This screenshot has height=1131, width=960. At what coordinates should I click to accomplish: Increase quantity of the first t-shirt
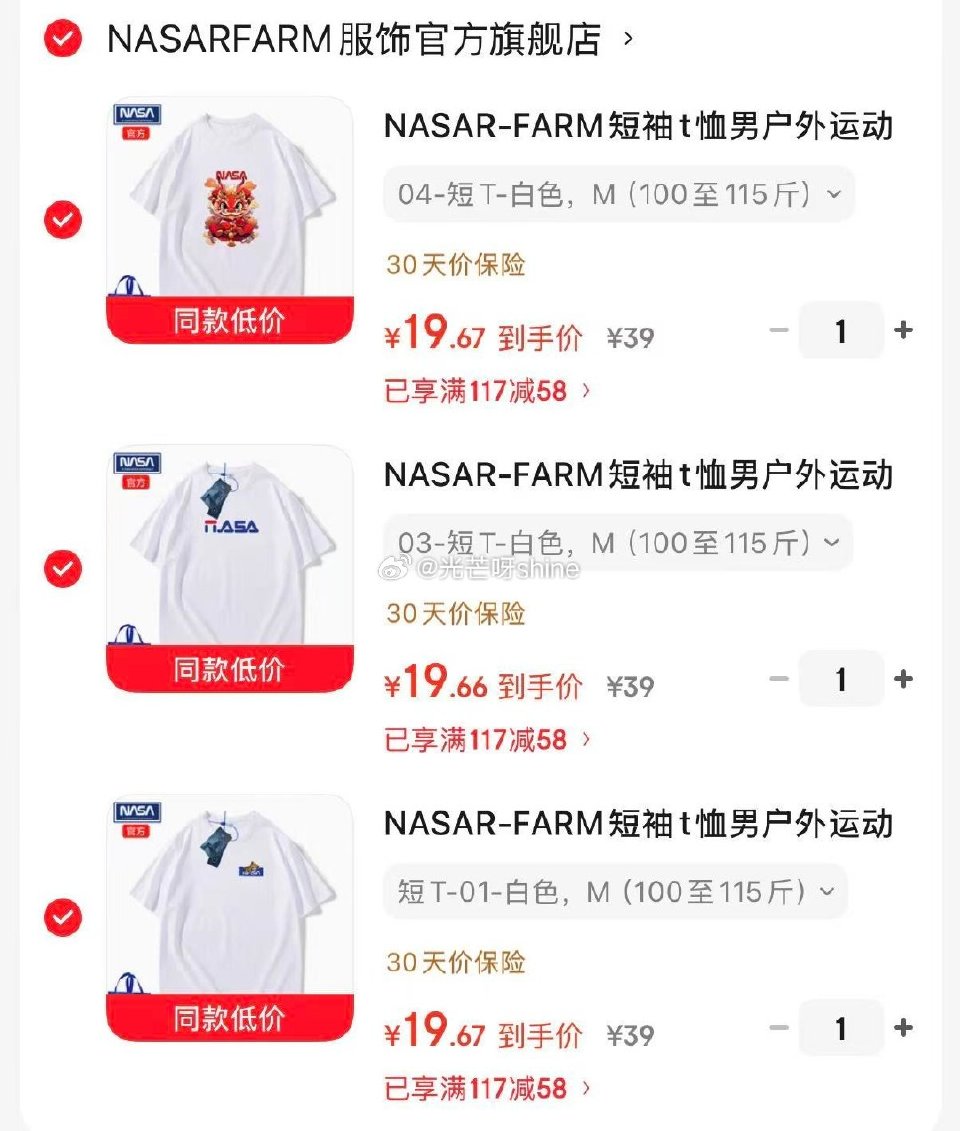click(x=904, y=330)
